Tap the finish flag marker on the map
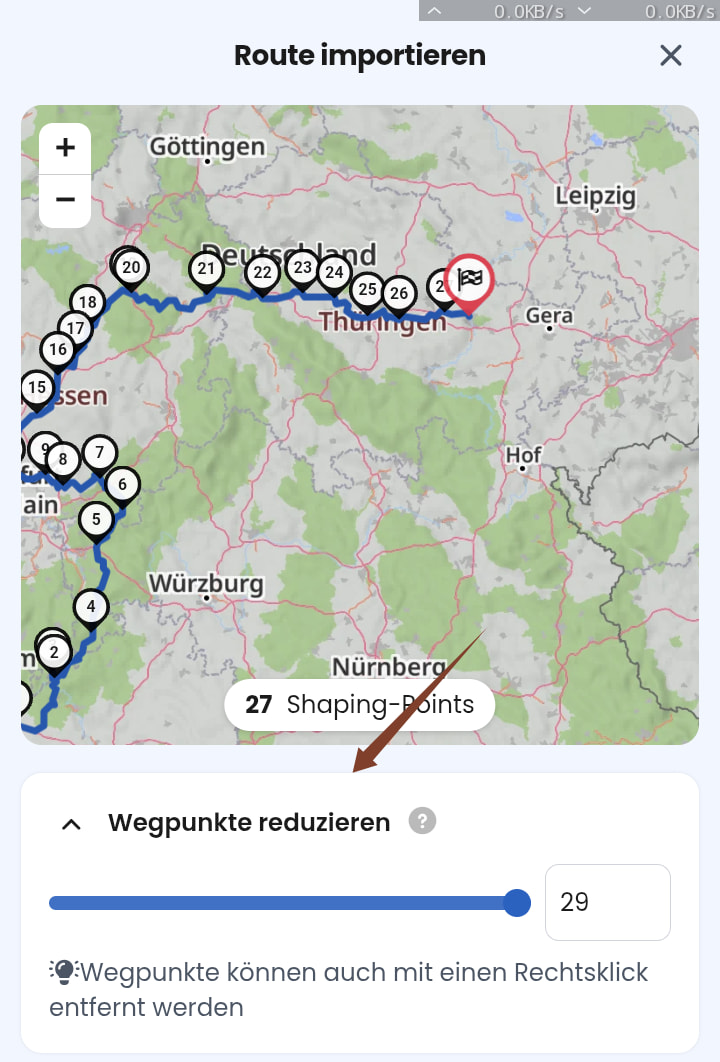This screenshot has height=1062, width=720. [x=469, y=278]
